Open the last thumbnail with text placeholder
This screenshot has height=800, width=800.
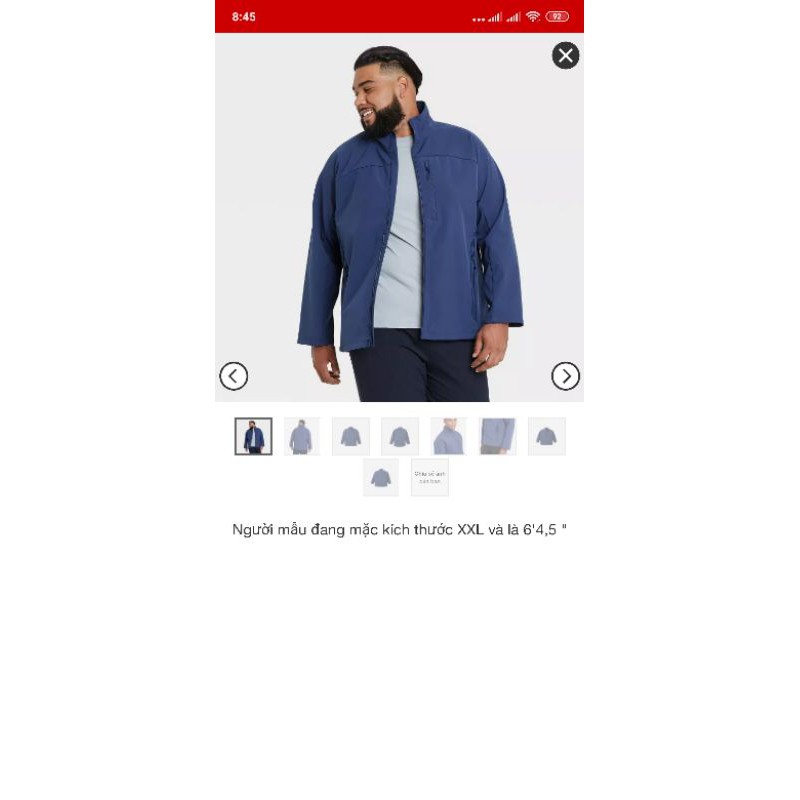[429, 477]
